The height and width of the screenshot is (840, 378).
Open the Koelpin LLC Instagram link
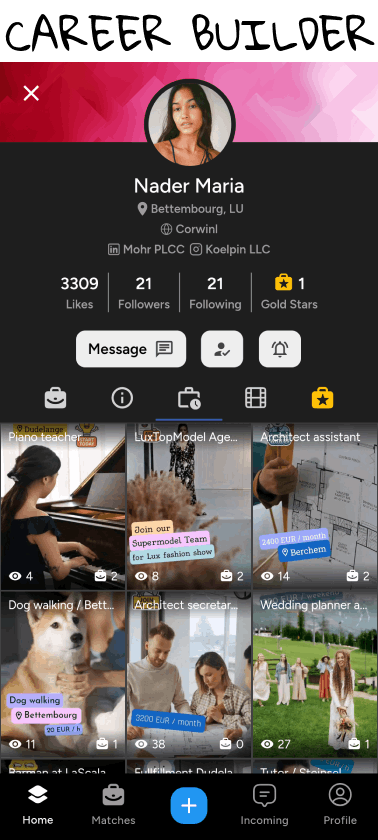coord(230,249)
